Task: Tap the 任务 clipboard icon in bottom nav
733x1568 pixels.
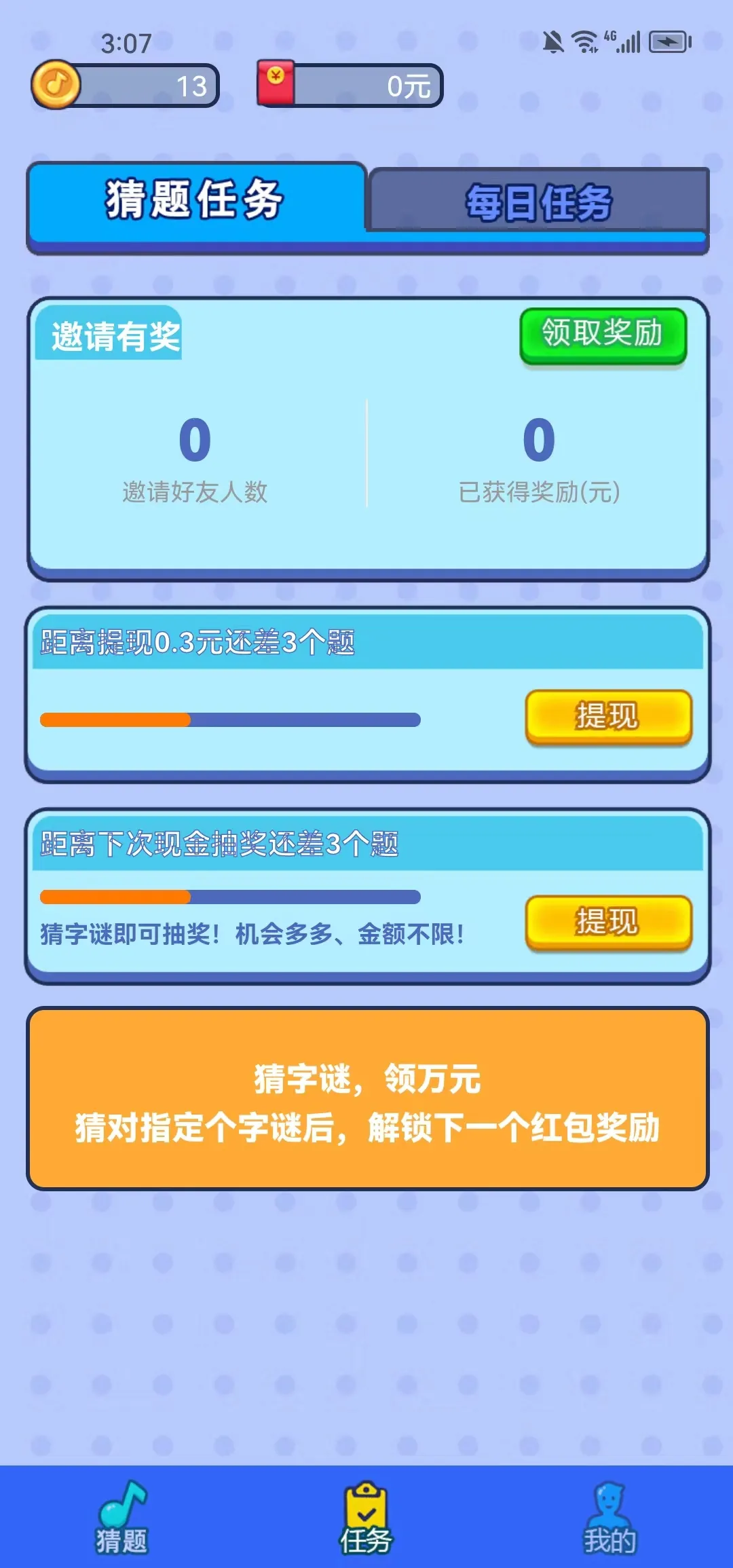Action: pos(366,1501)
